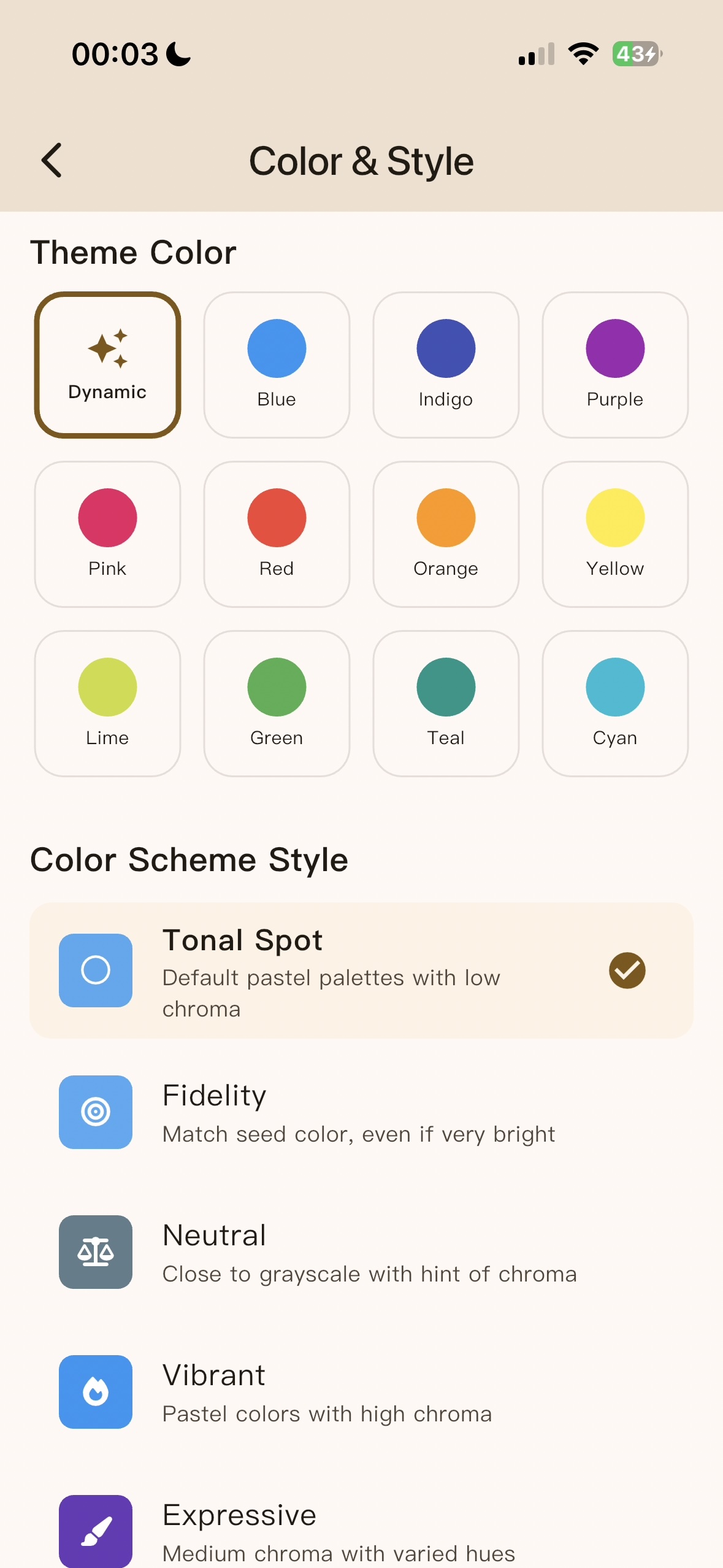This screenshot has width=723, height=1568.
Task: Switch to the Fidelity scheme style
Action: 361,1112
